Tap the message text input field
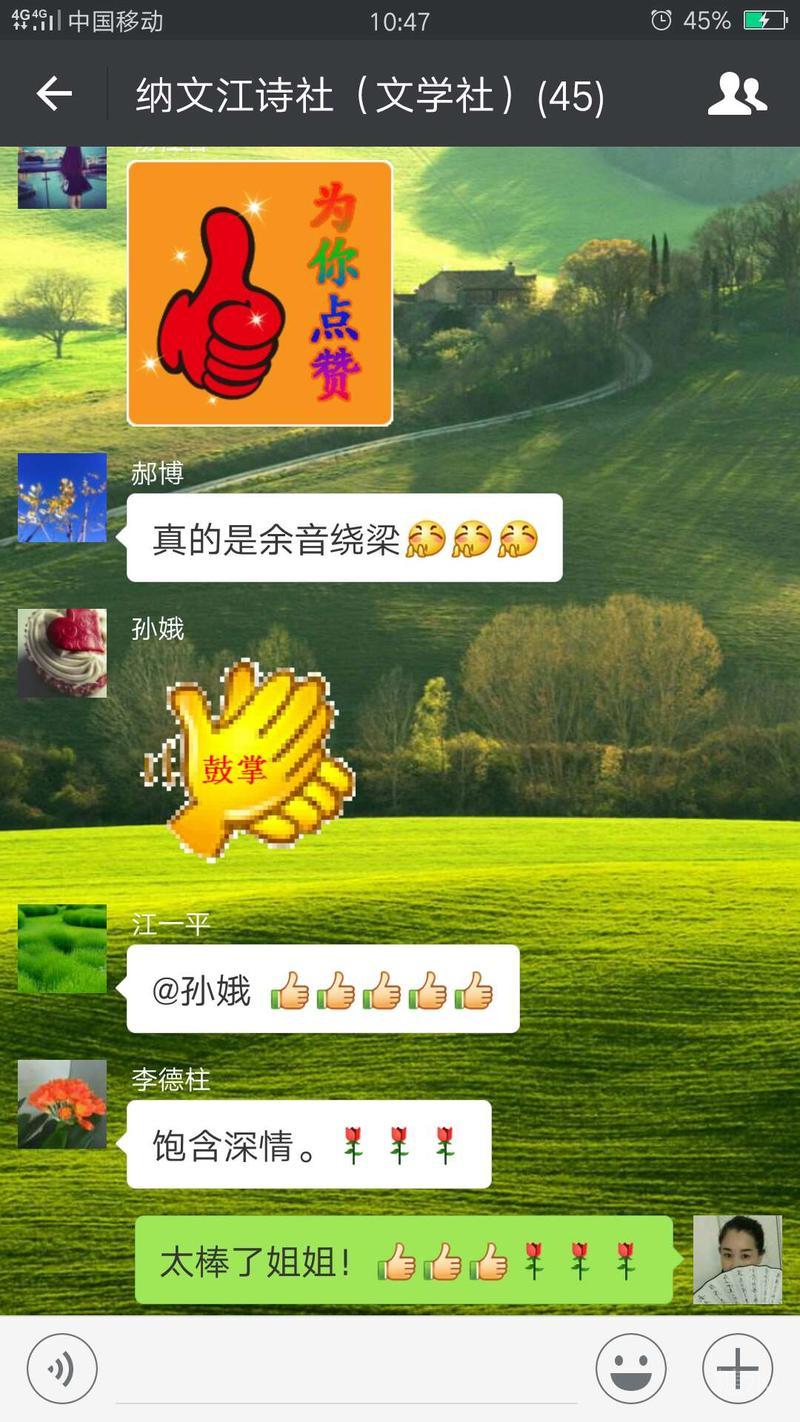 pos(346,1368)
